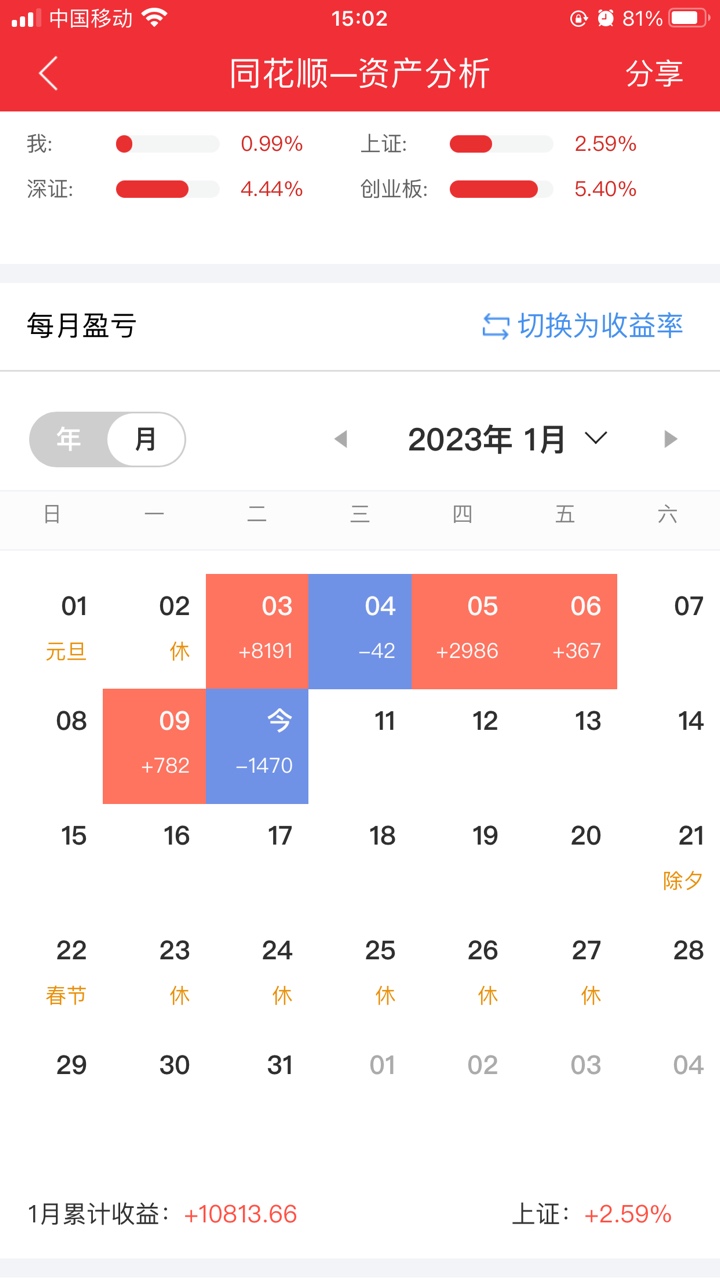Open day 06 with +367
Screen dimensions: 720x1280
(x=566, y=631)
